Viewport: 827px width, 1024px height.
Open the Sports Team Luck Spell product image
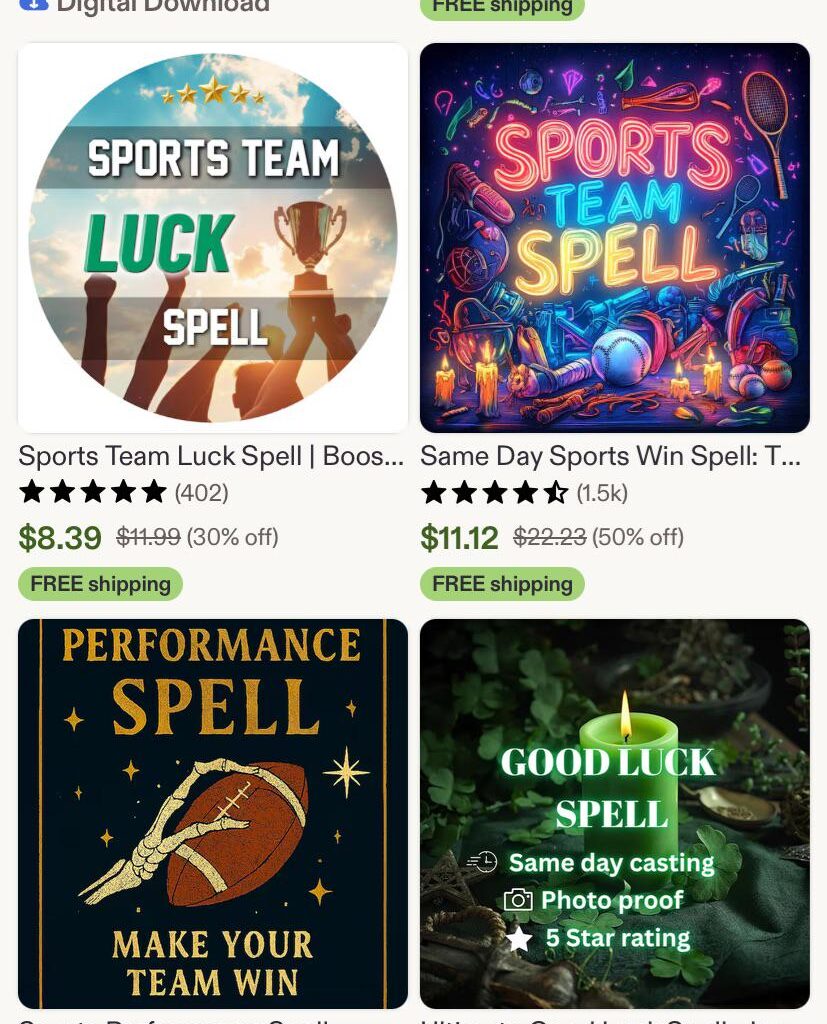213,238
